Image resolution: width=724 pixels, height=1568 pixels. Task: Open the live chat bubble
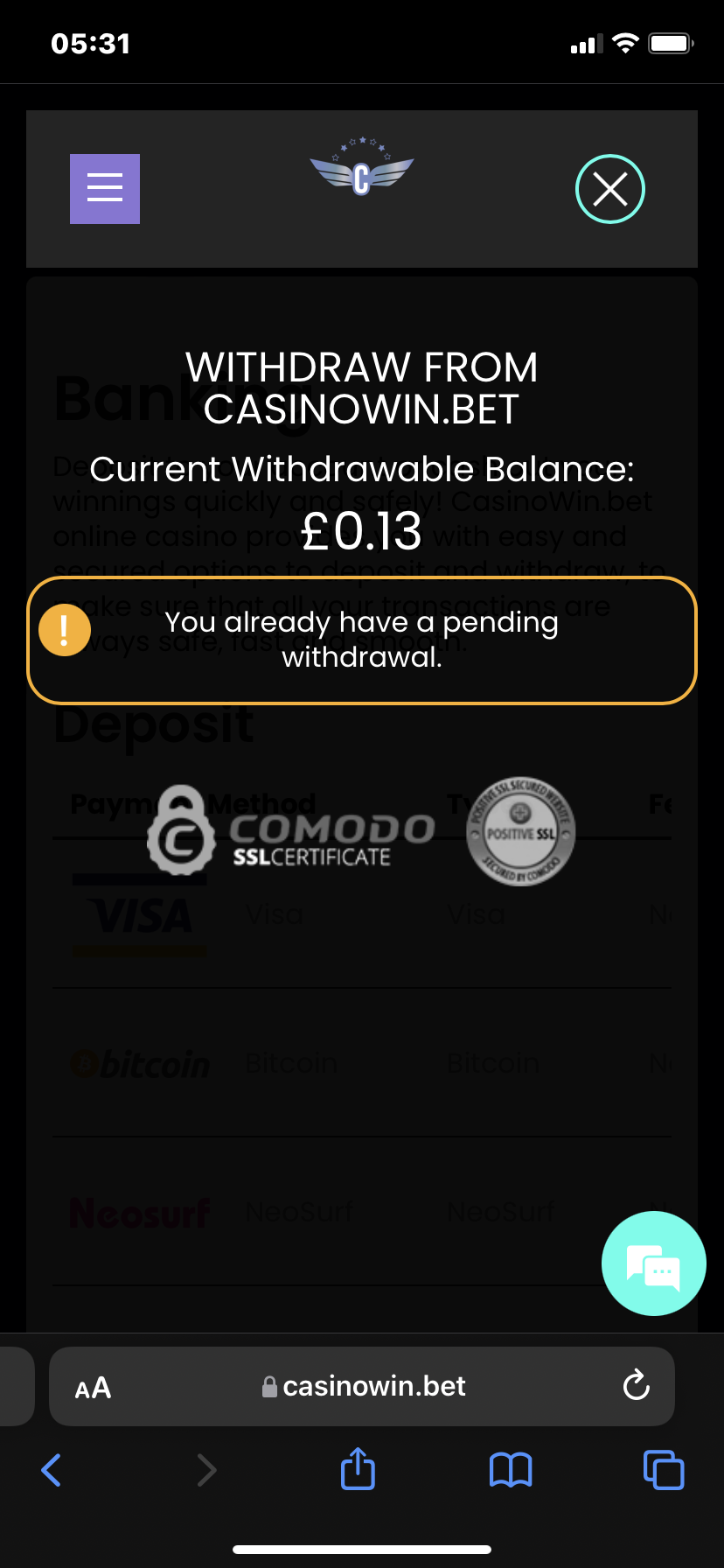pyautogui.click(x=653, y=1263)
